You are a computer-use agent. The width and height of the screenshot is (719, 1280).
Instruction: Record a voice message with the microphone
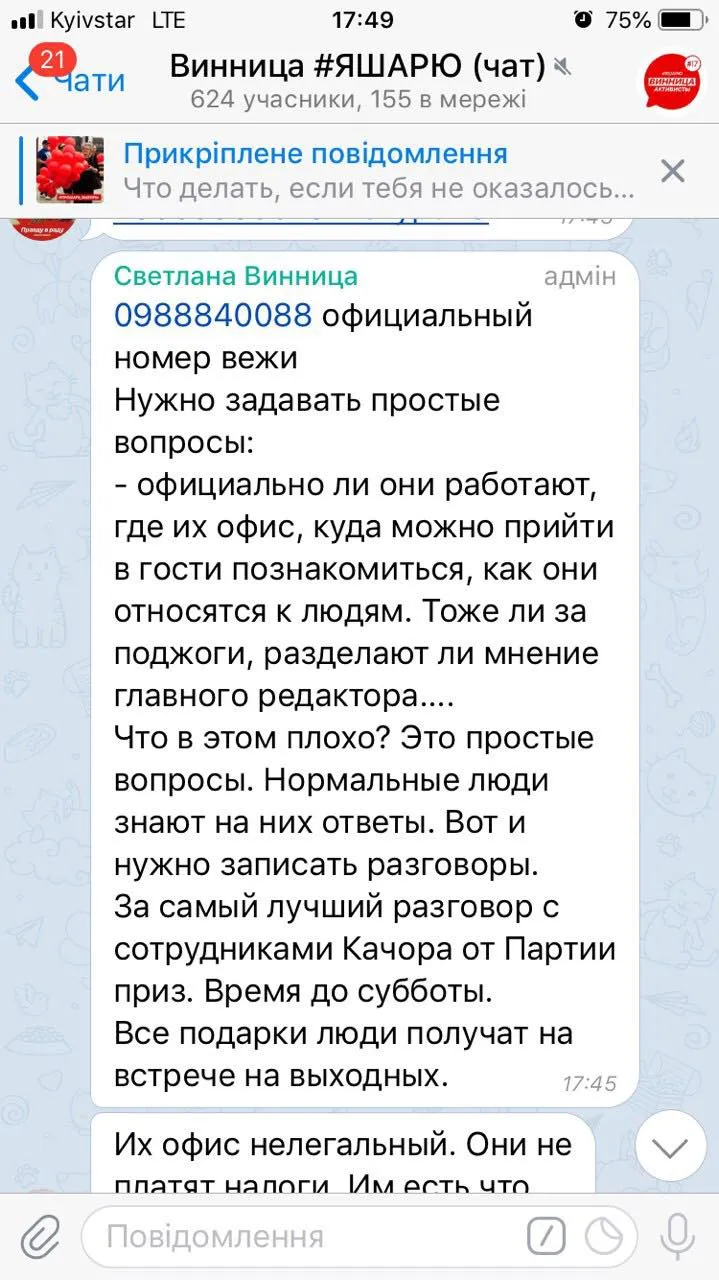click(x=678, y=1236)
